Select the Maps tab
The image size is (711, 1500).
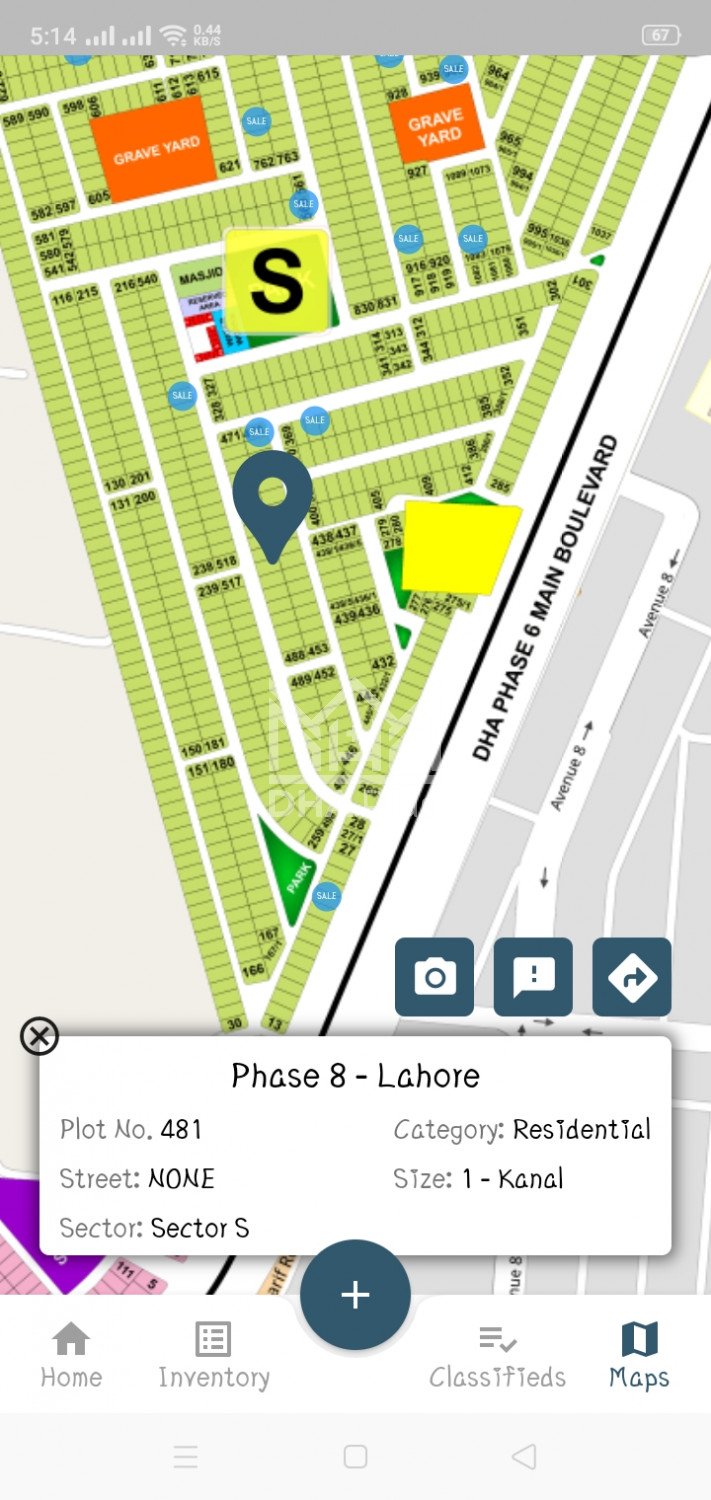(x=639, y=1355)
